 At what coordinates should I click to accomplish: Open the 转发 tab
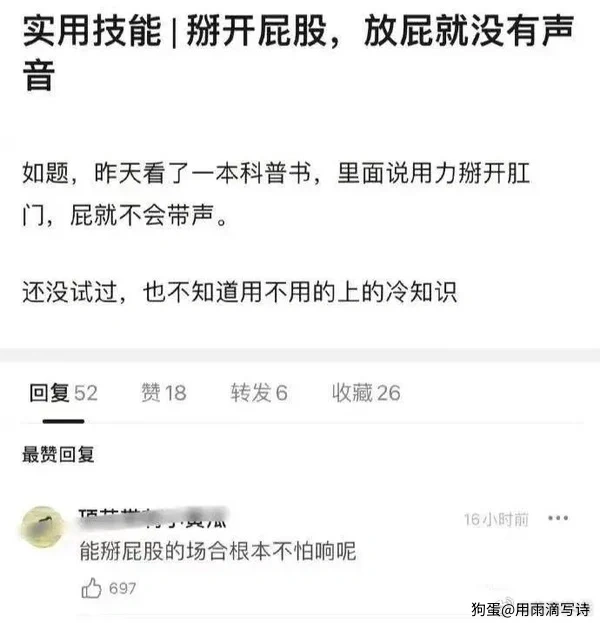259,393
